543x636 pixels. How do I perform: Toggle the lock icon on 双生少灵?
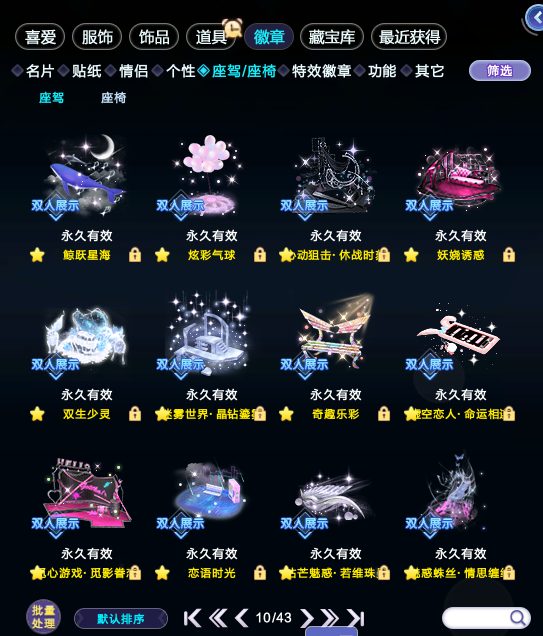[135, 414]
